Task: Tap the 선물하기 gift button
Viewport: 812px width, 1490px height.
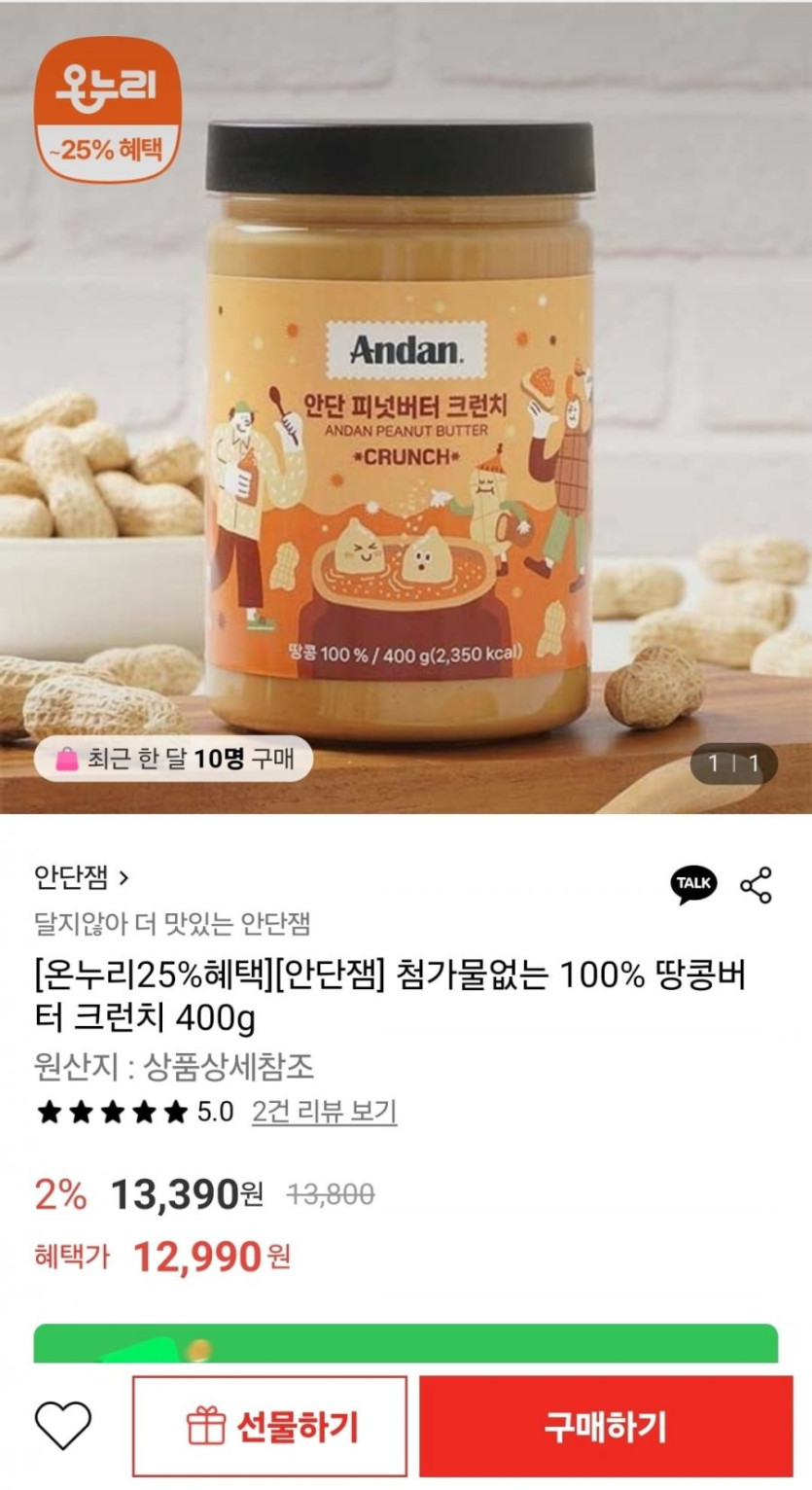Action: [270, 1427]
